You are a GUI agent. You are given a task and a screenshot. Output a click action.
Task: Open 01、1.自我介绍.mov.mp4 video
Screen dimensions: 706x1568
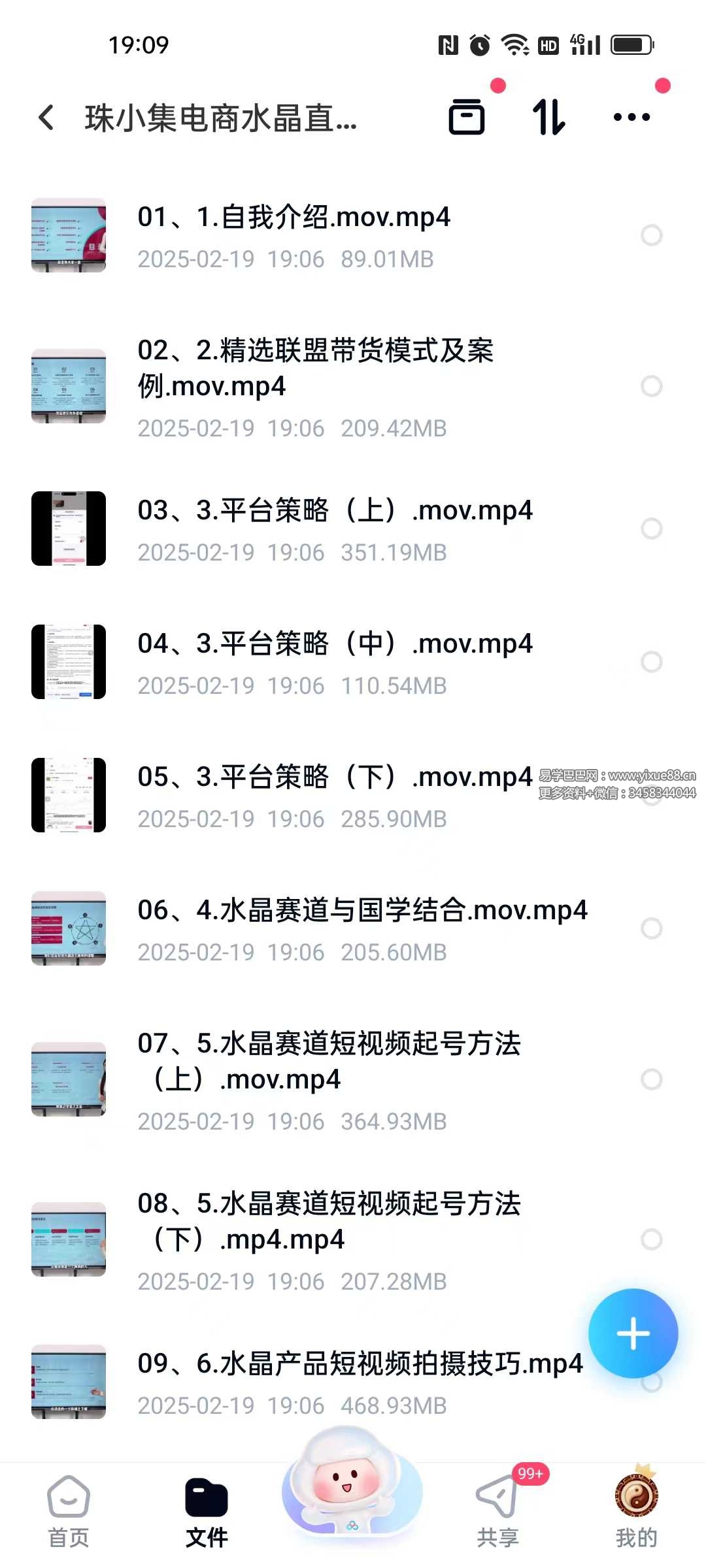[x=294, y=218]
